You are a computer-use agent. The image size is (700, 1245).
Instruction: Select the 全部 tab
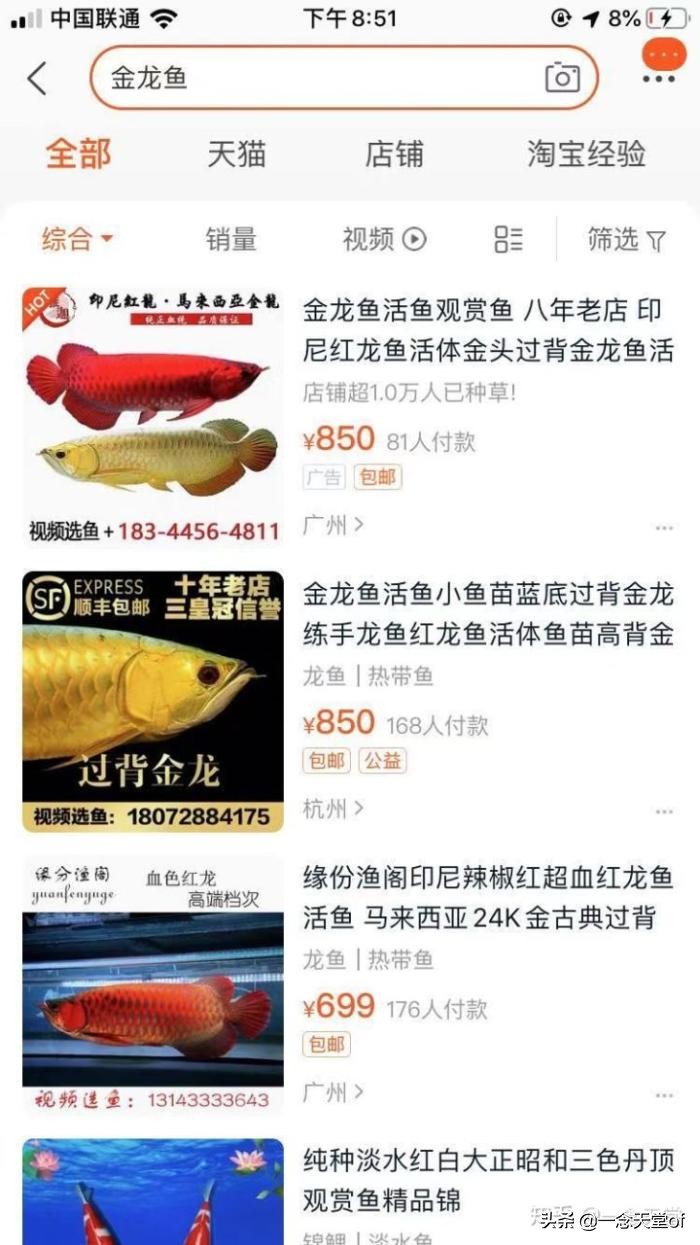tap(78, 154)
